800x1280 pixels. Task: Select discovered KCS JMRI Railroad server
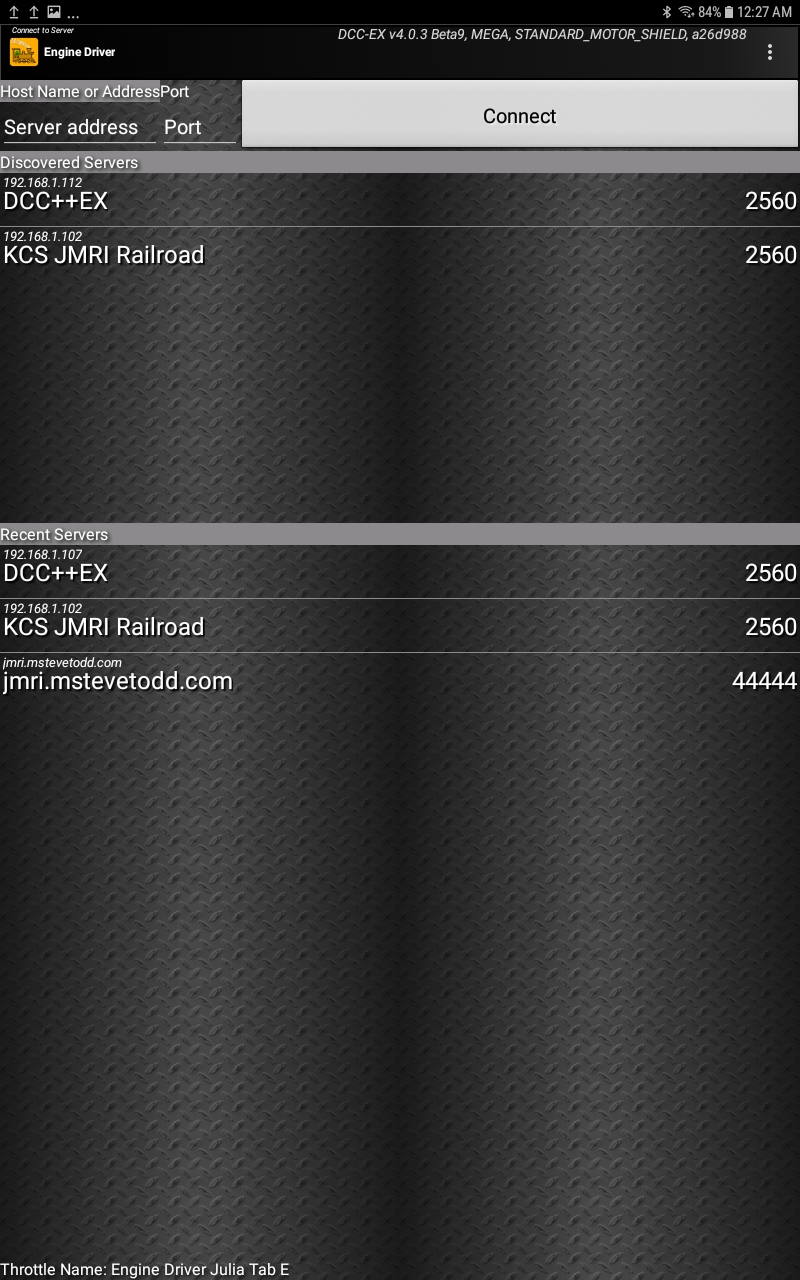[x=400, y=254]
